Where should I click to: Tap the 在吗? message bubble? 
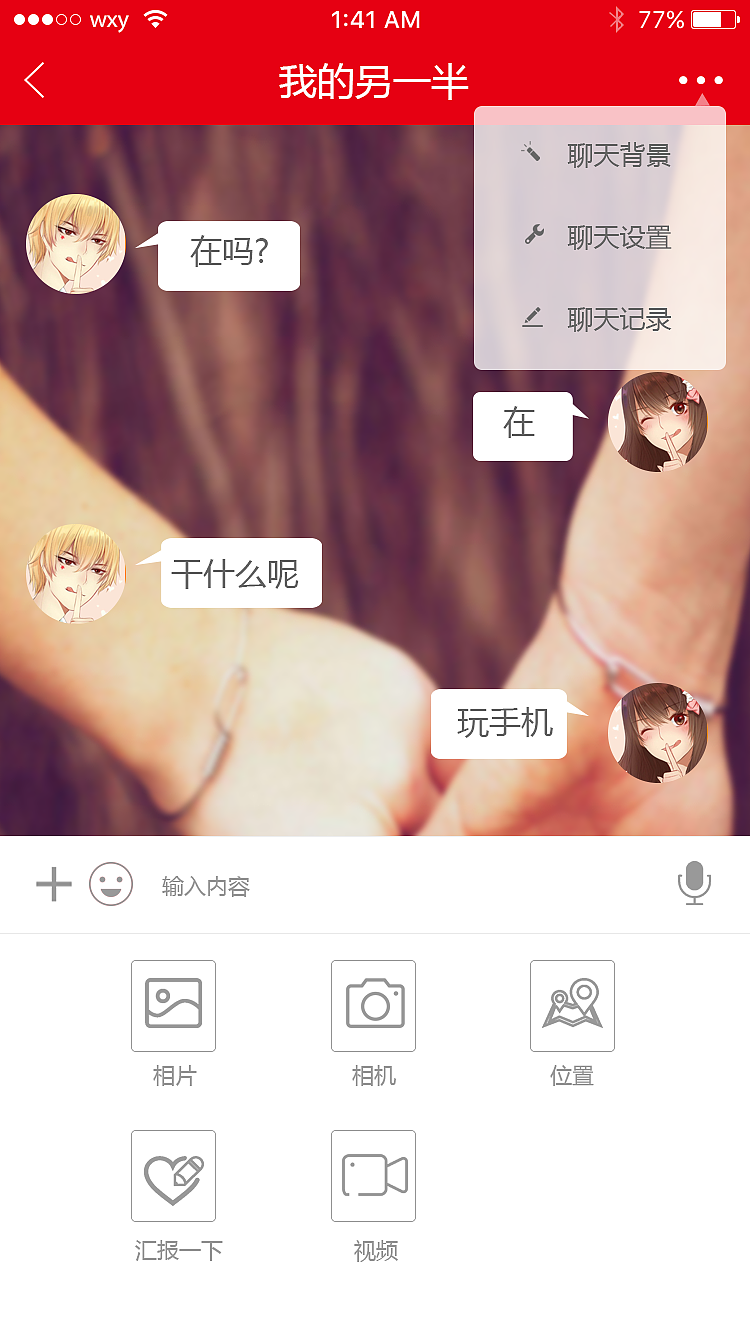pos(228,256)
